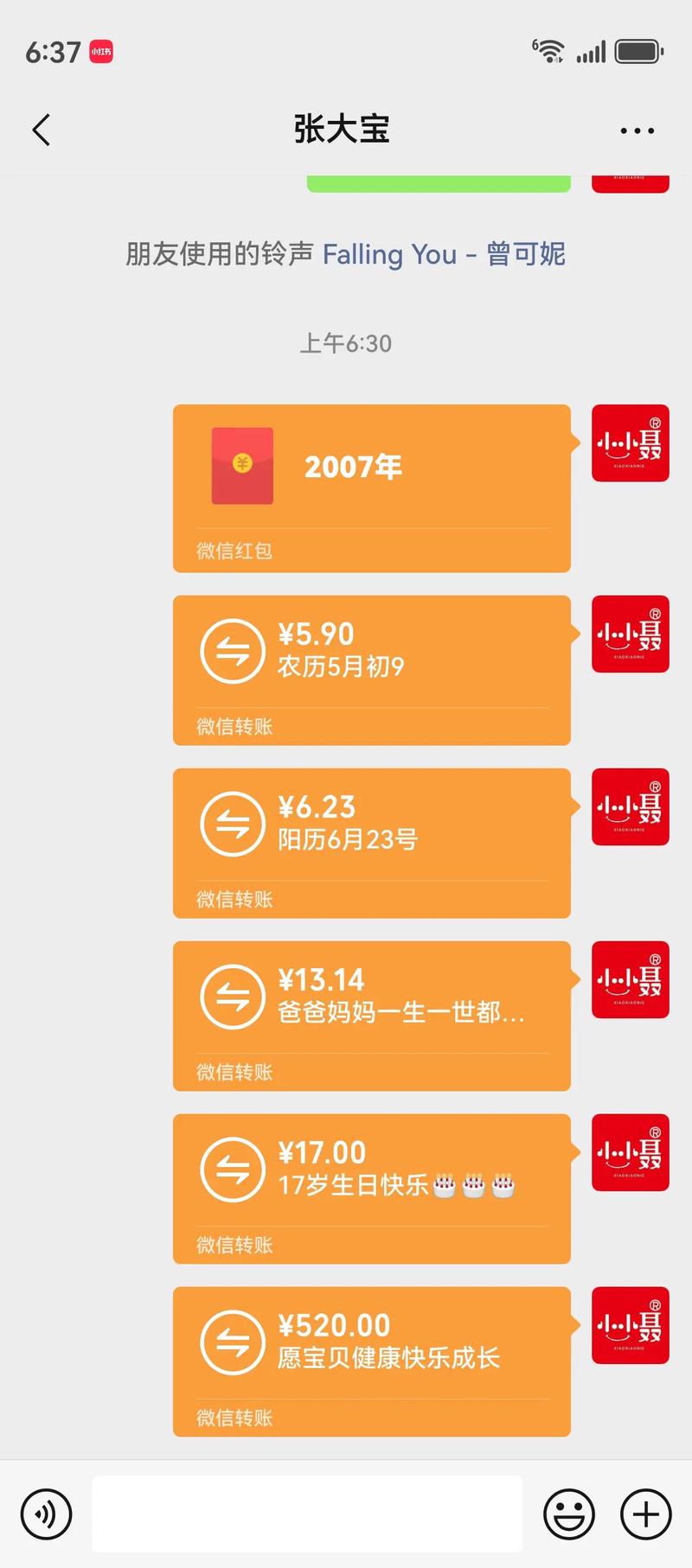
Task: Go back from the 张大宝 chat
Action: pos(42,131)
